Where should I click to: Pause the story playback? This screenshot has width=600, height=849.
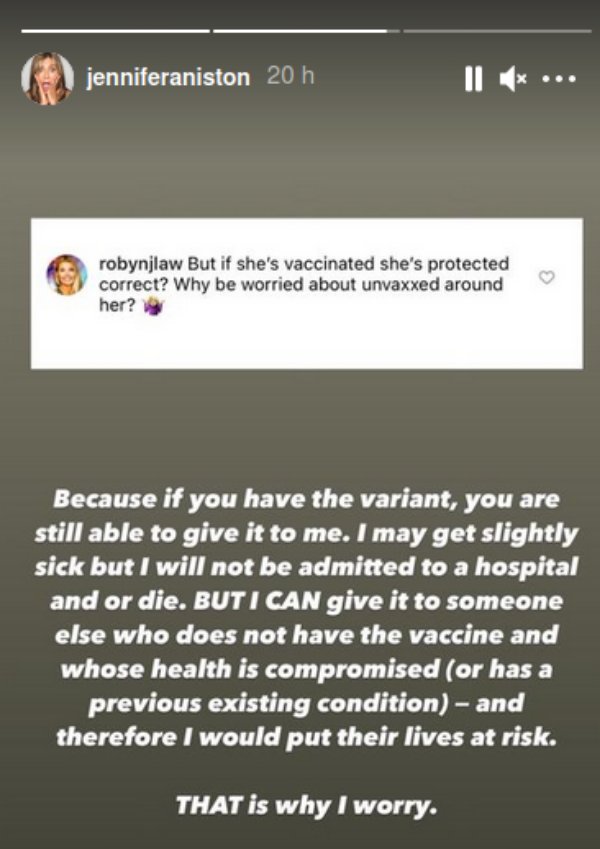(x=473, y=78)
